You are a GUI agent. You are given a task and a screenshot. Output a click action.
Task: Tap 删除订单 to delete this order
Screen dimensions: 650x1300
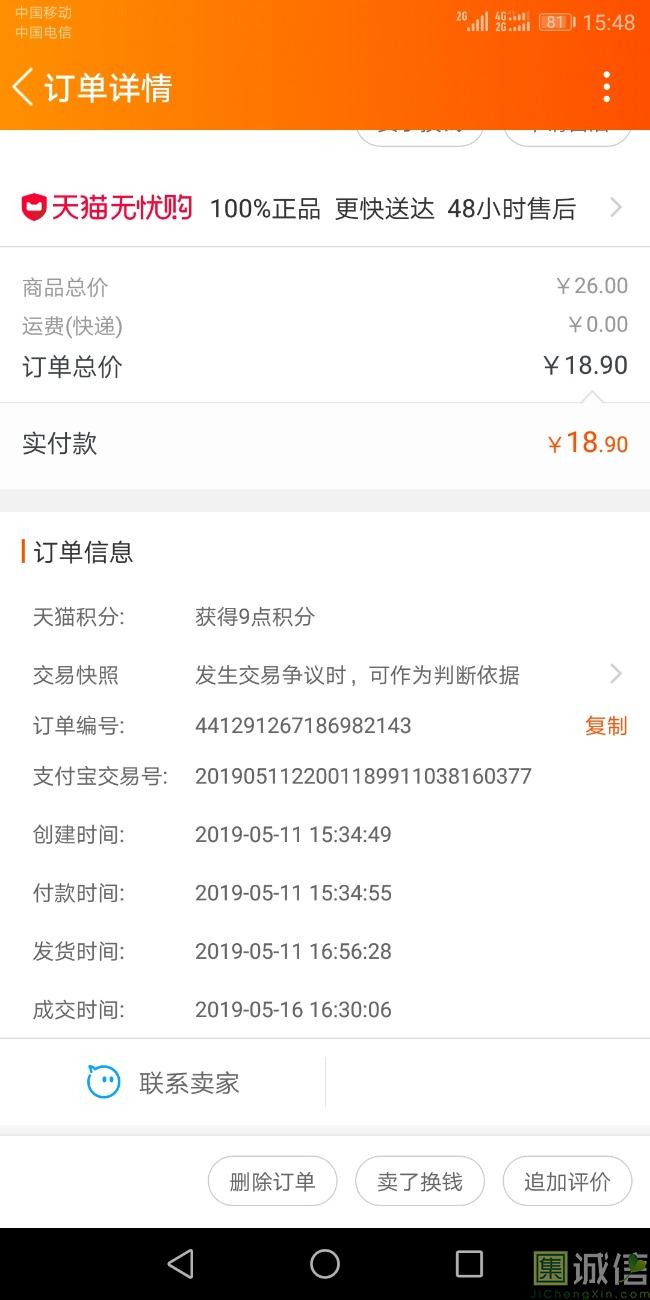272,1181
